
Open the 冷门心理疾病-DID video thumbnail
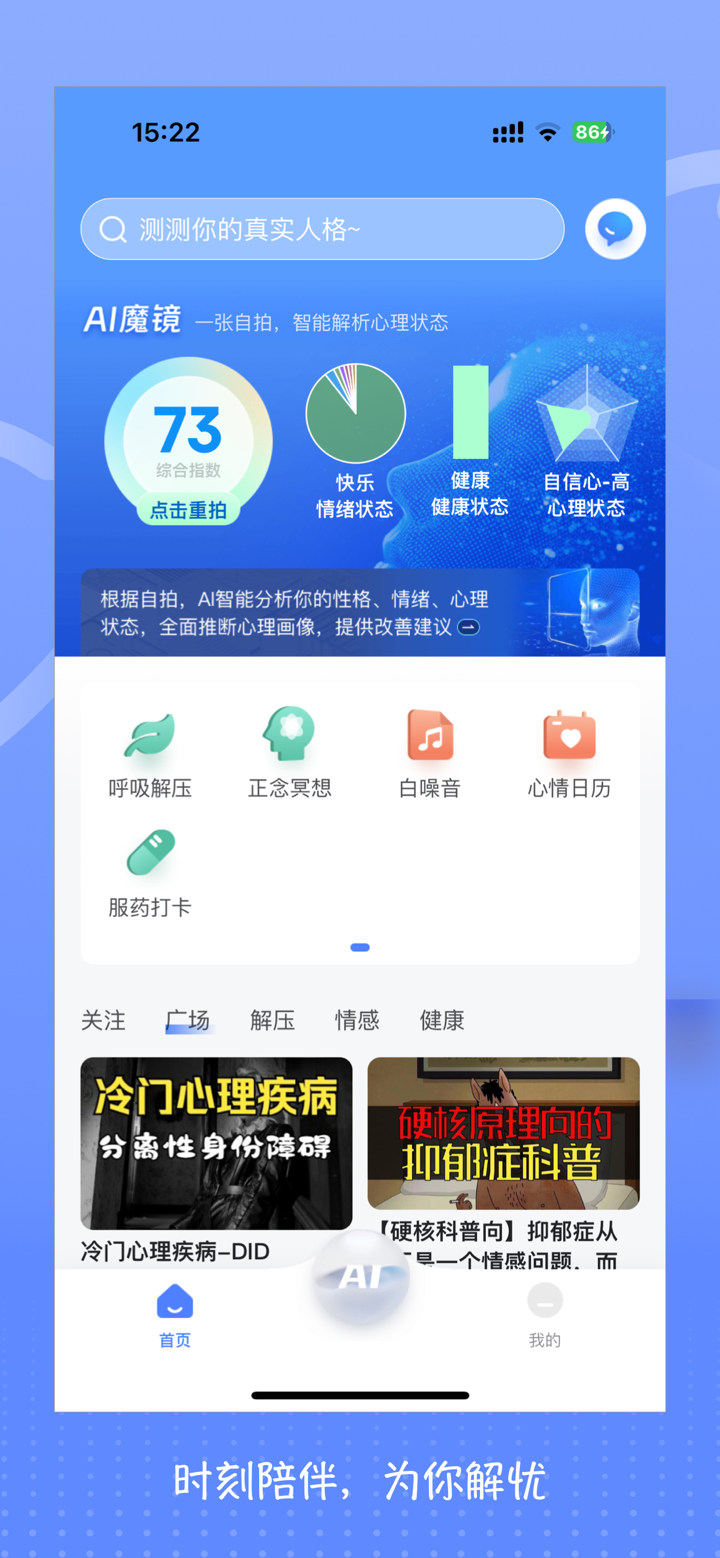click(216, 1143)
